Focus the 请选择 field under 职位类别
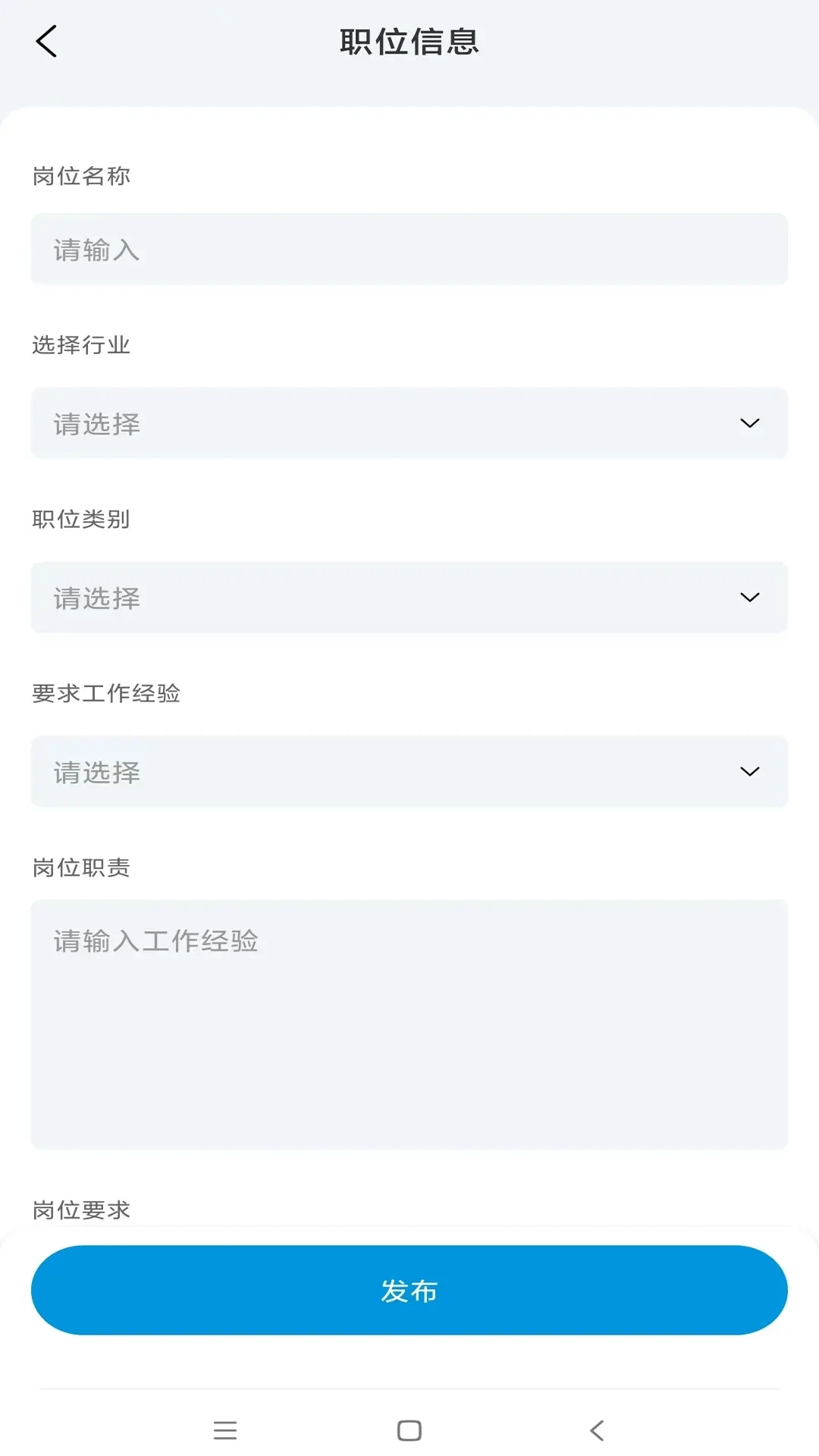 [x=96, y=597]
